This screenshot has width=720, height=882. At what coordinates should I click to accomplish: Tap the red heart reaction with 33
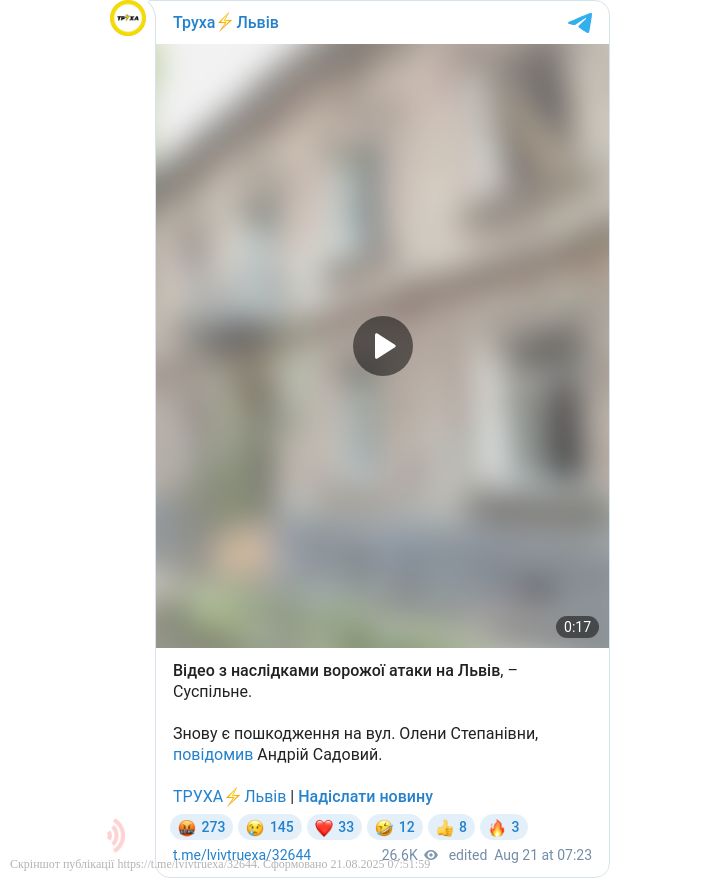[334, 827]
